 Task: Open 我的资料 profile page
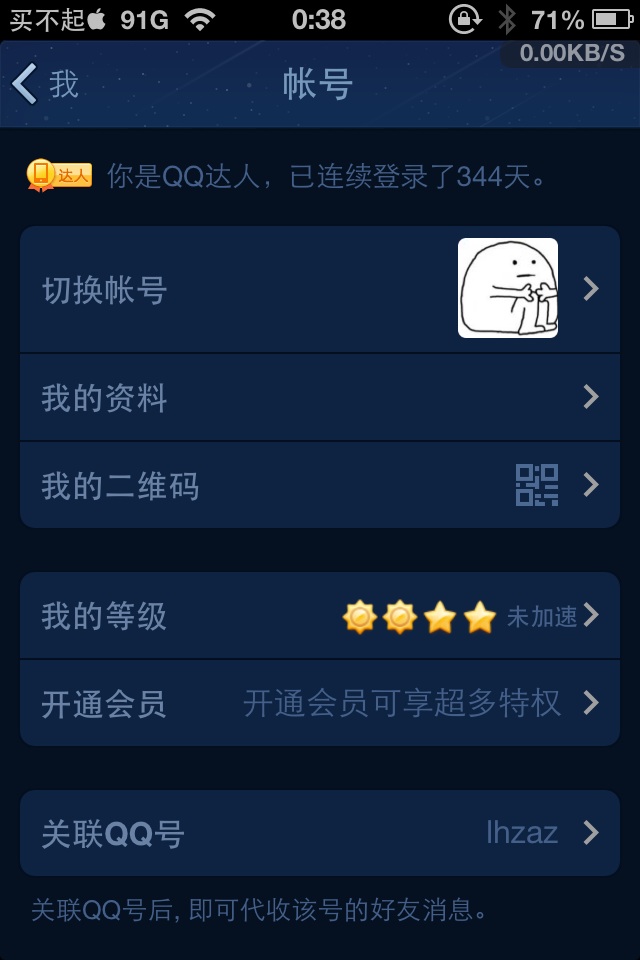[x=320, y=398]
